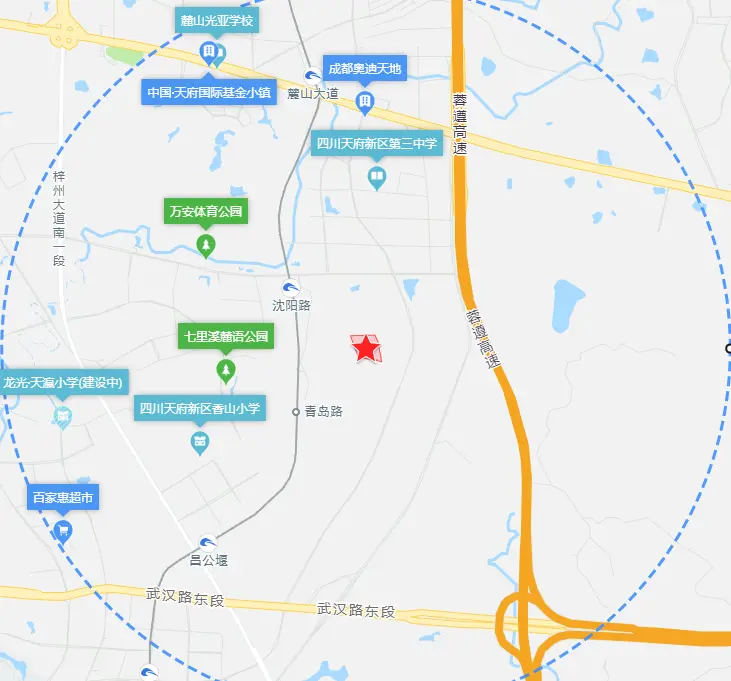Viewport: 731px width, 681px height.
Task: Tap the 百家惠超市 supermarket marker
Action: point(64,497)
